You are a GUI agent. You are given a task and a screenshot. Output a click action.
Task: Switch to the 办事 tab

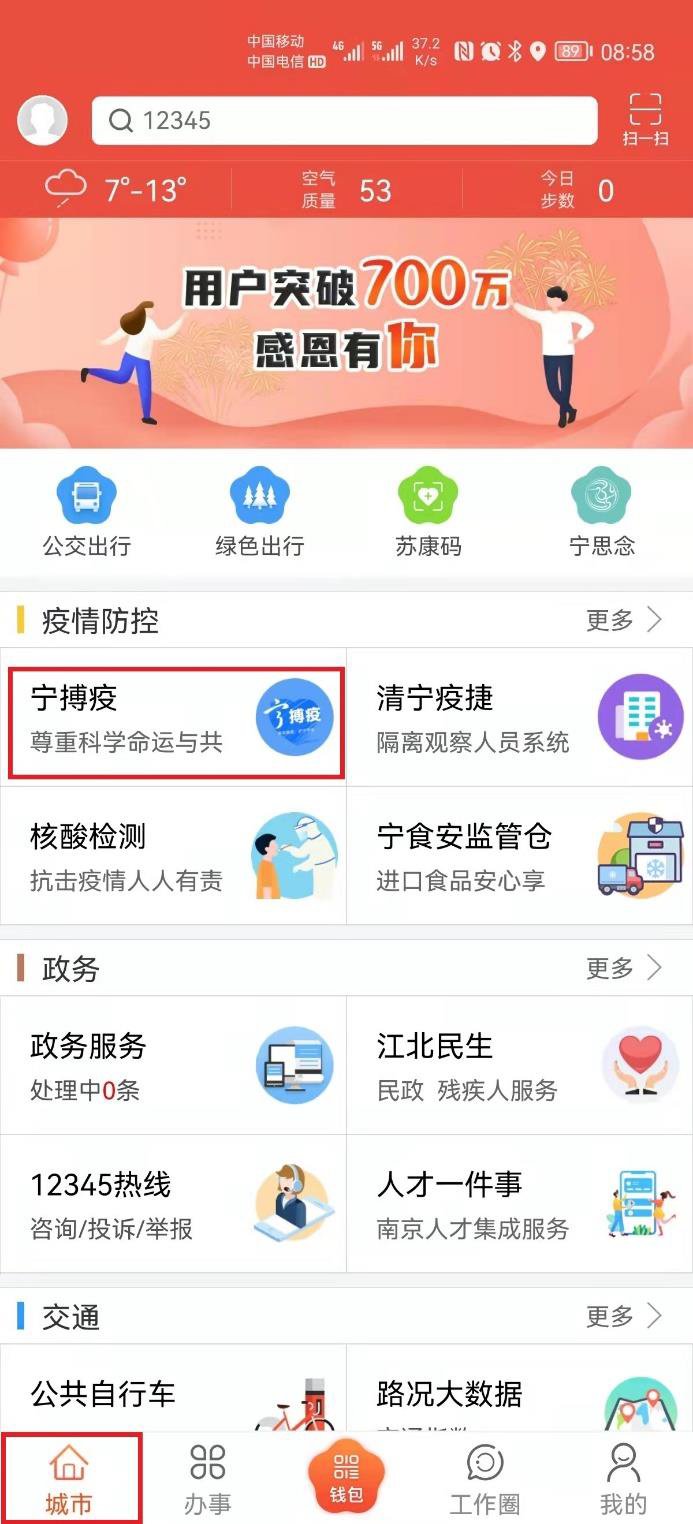pos(208,1479)
